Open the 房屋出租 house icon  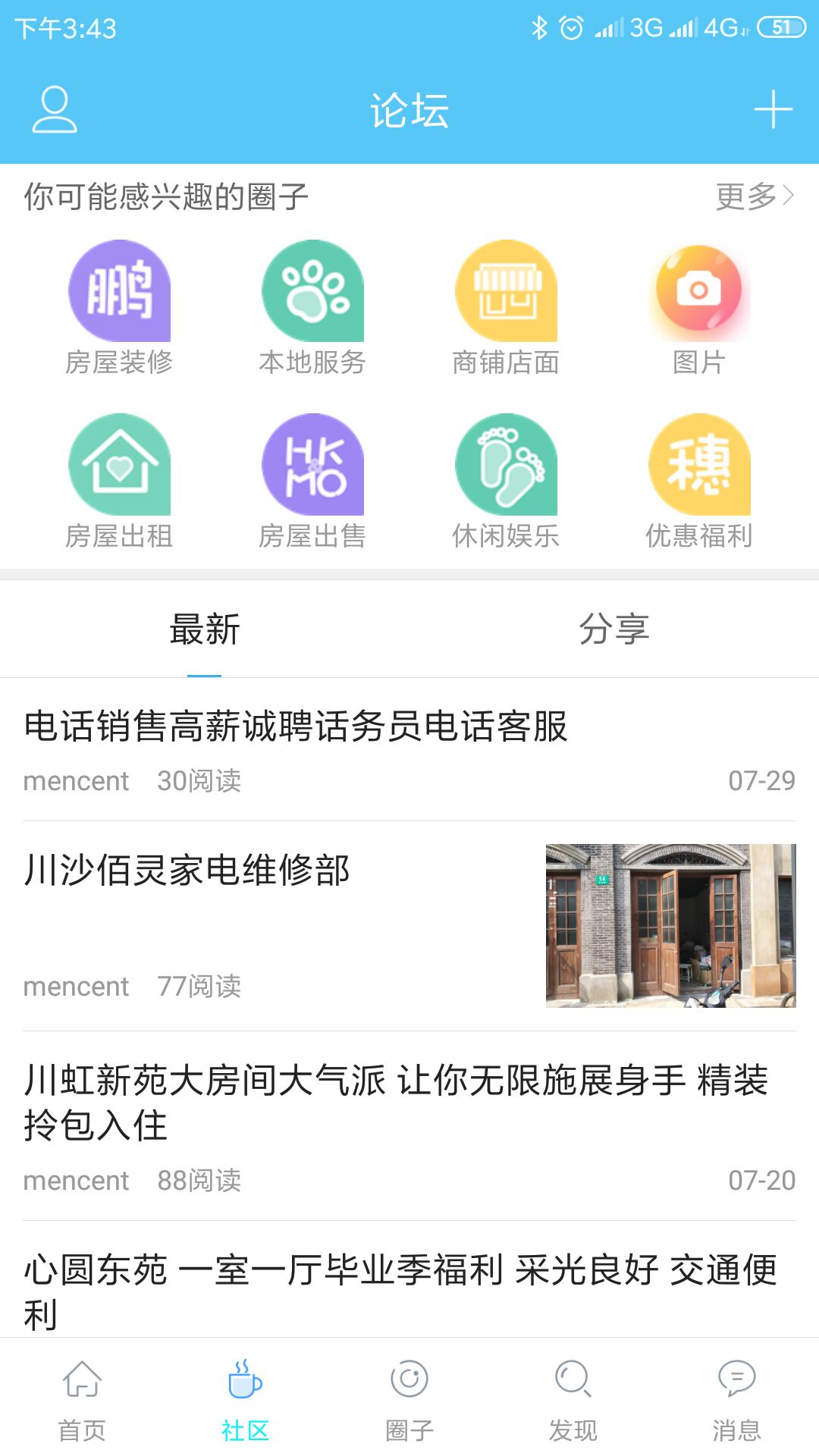coord(120,465)
